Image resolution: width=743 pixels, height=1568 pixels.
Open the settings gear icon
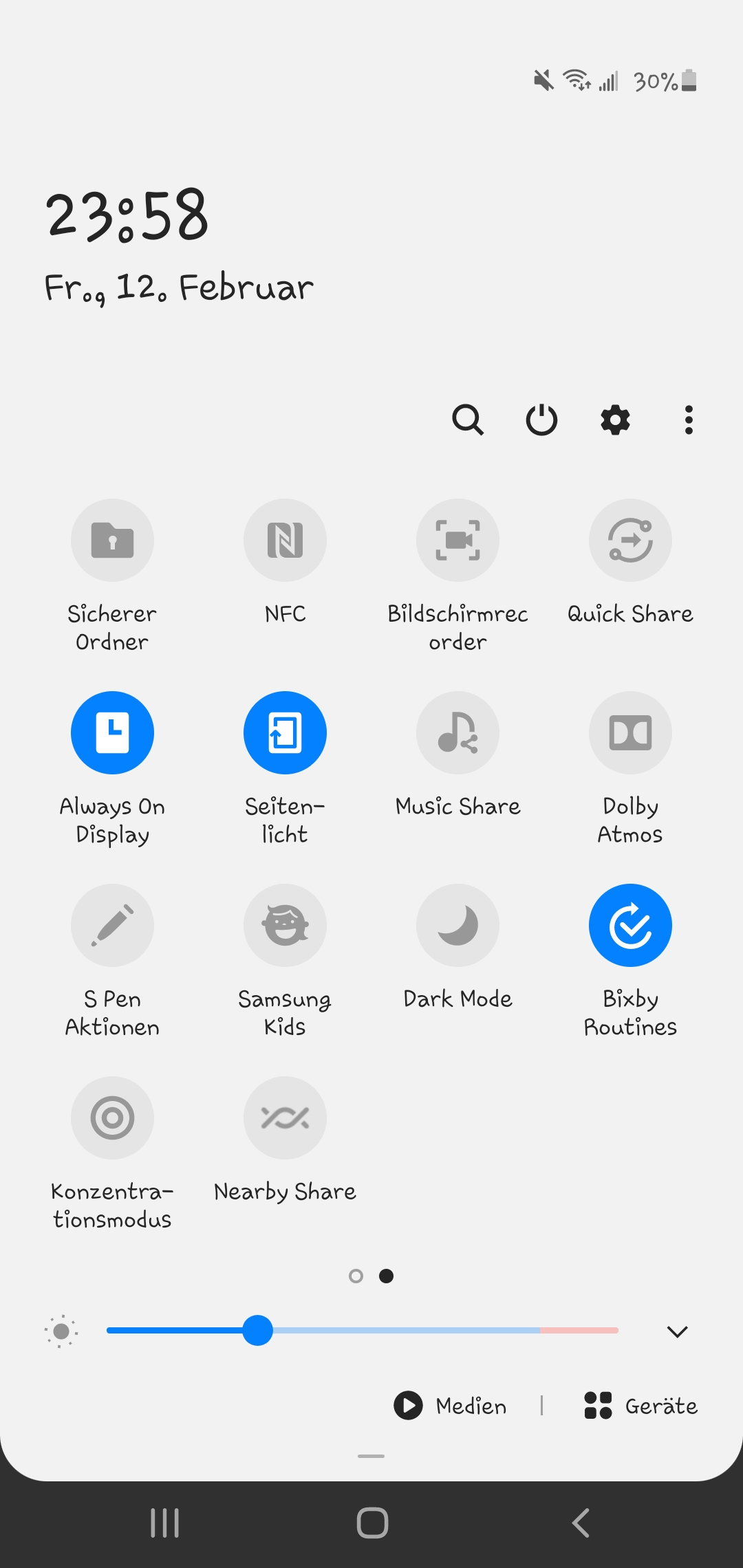point(614,420)
